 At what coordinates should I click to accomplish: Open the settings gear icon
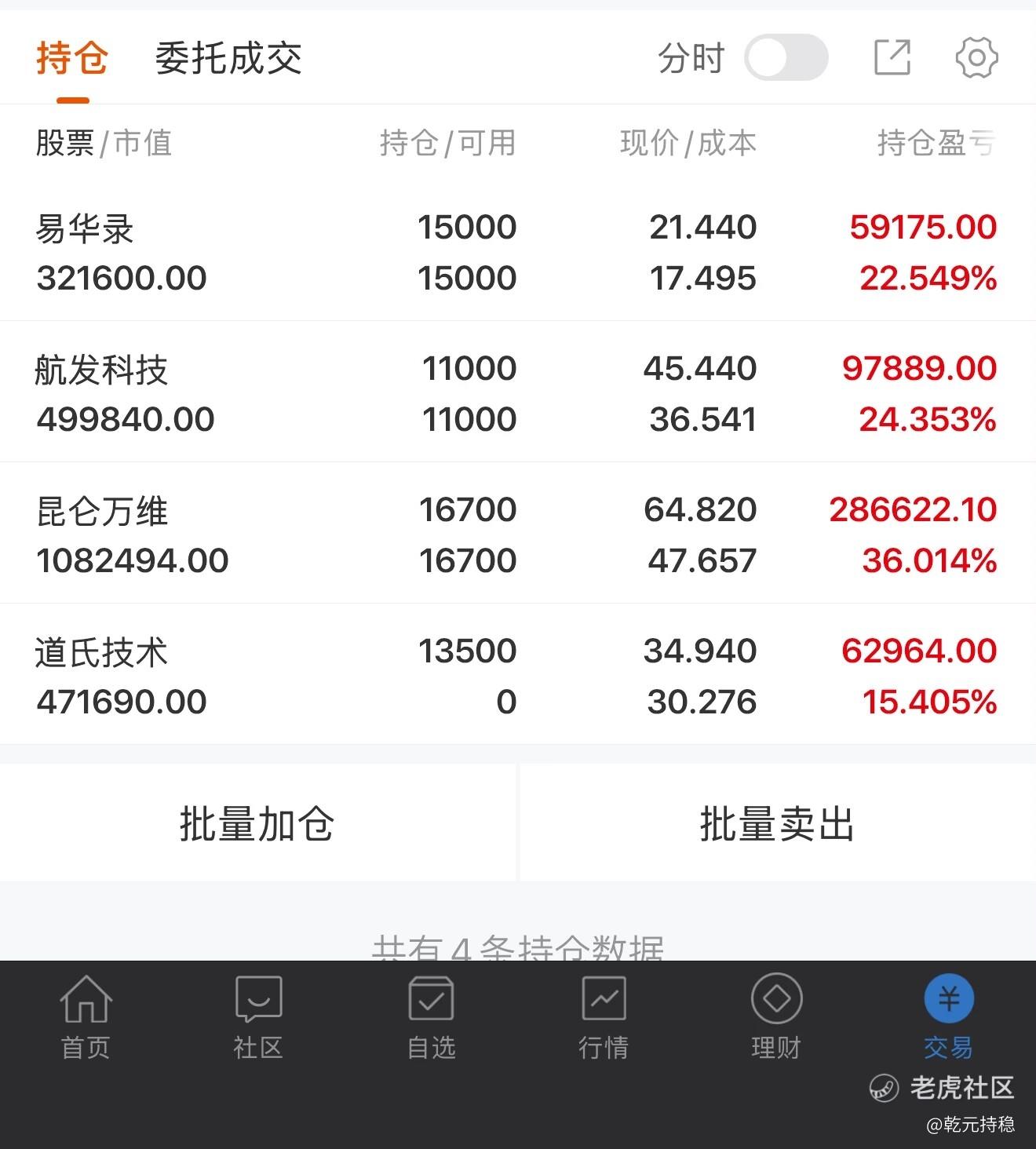tap(976, 57)
